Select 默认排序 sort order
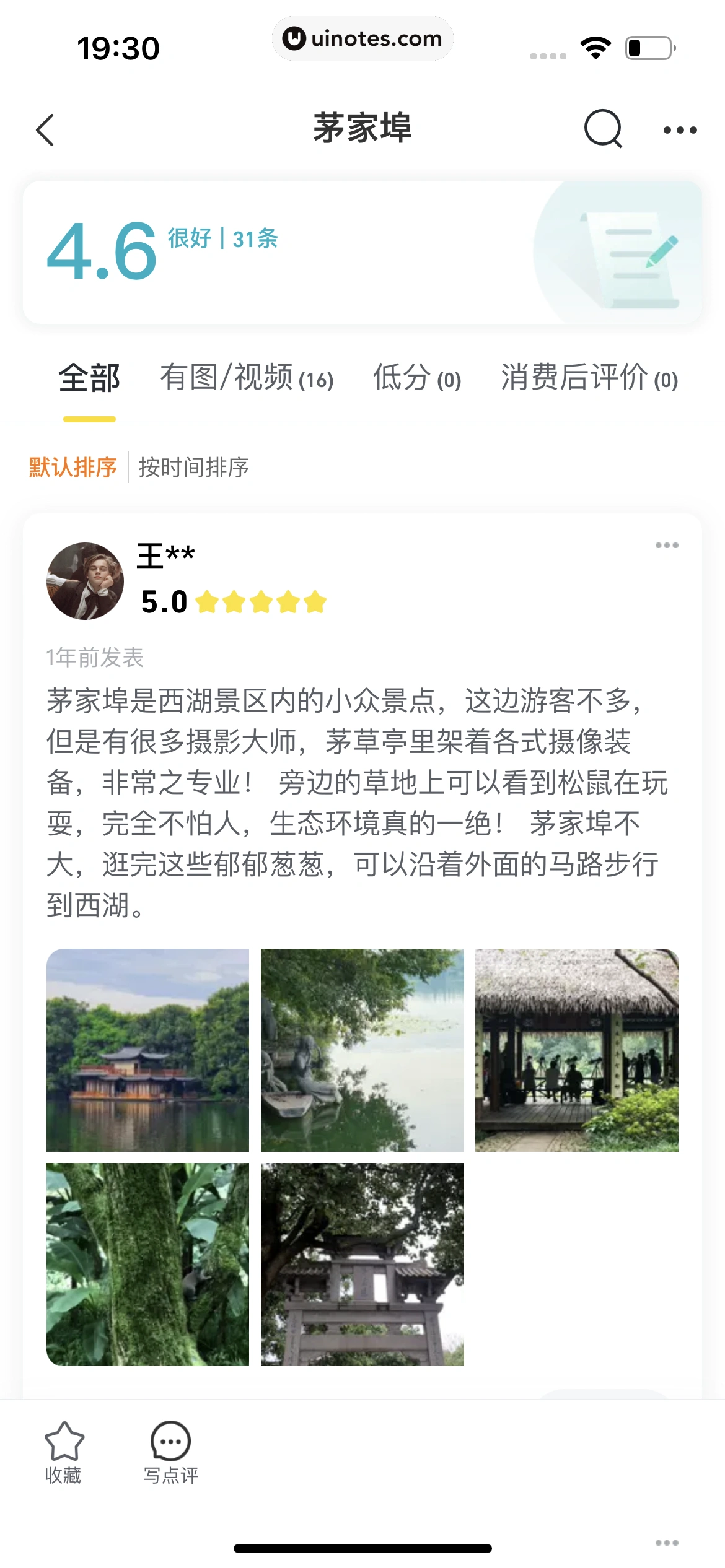The width and height of the screenshot is (725, 1568). [72, 467]
